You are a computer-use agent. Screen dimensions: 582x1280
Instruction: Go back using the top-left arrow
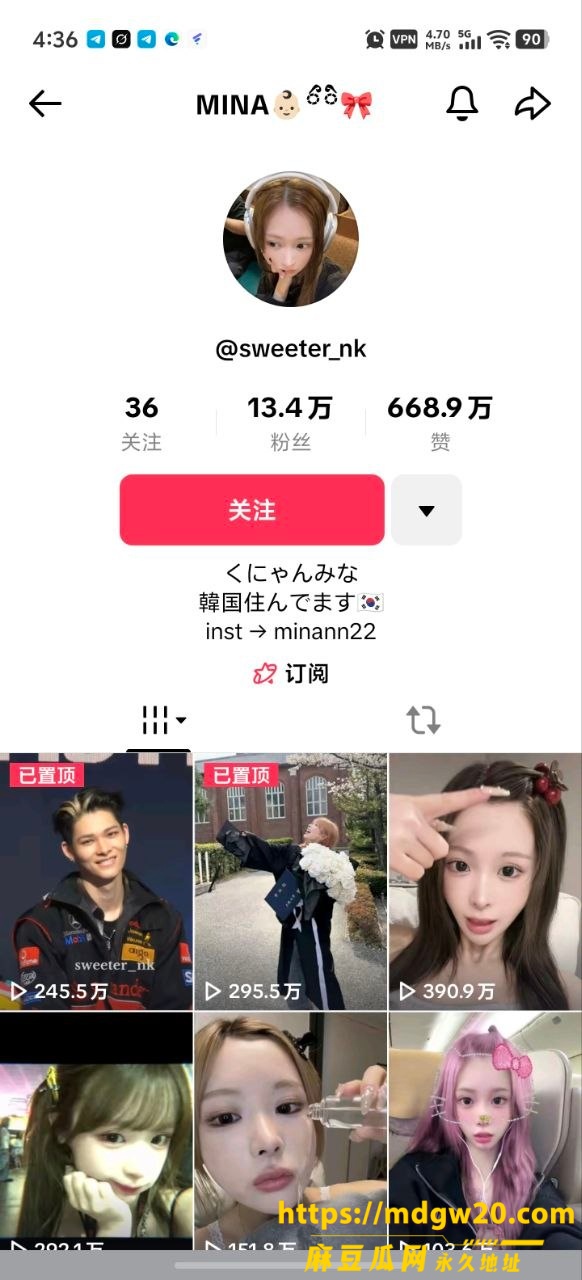click(45, 103)
